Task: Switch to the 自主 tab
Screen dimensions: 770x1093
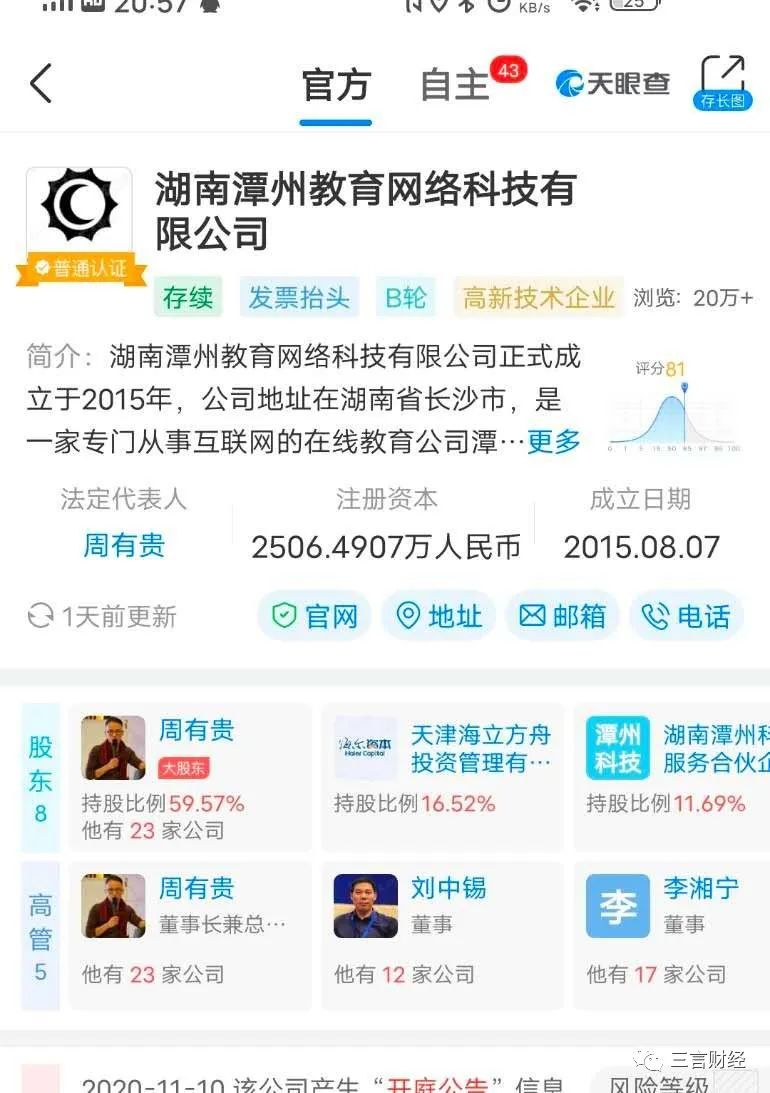Action: click(454, 86)
